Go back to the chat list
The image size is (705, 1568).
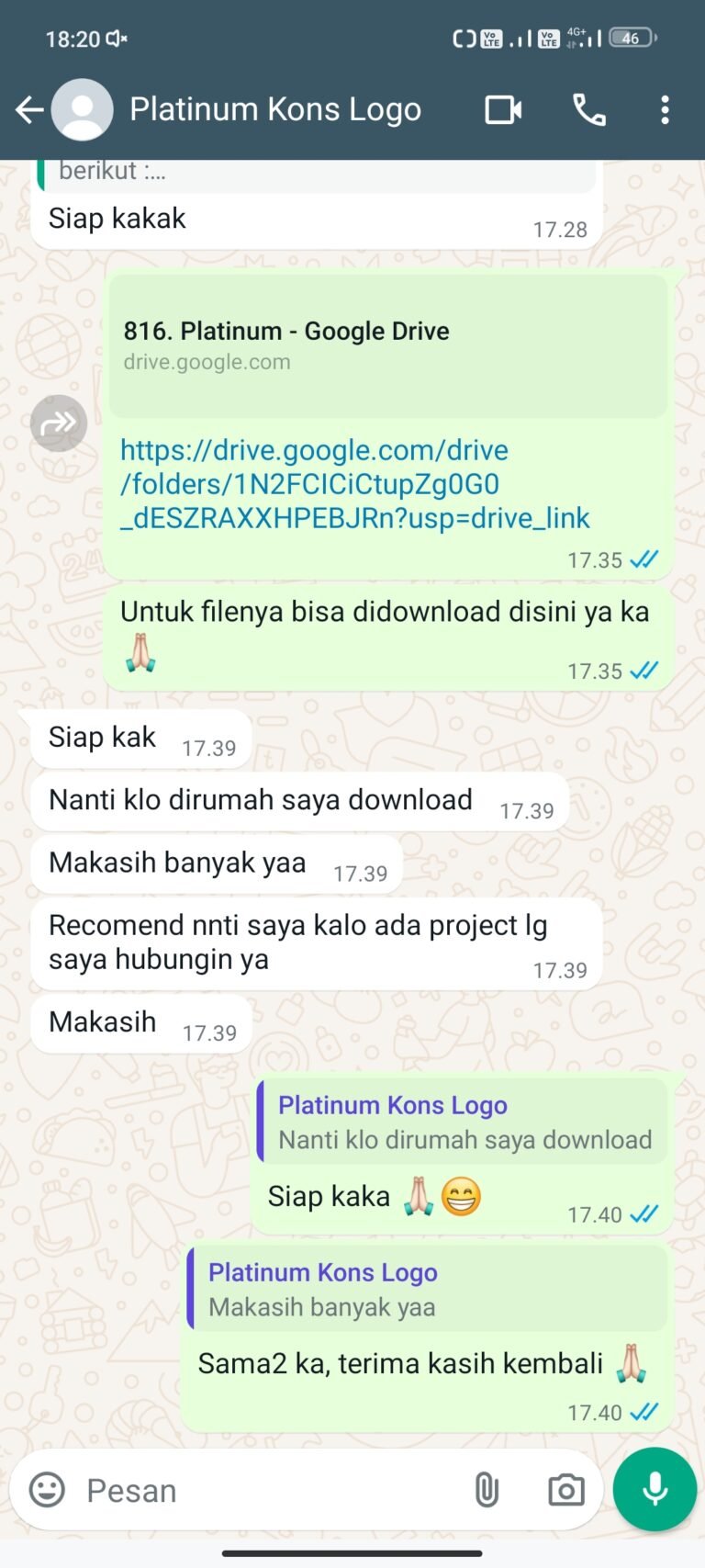(x=29, y=111)
